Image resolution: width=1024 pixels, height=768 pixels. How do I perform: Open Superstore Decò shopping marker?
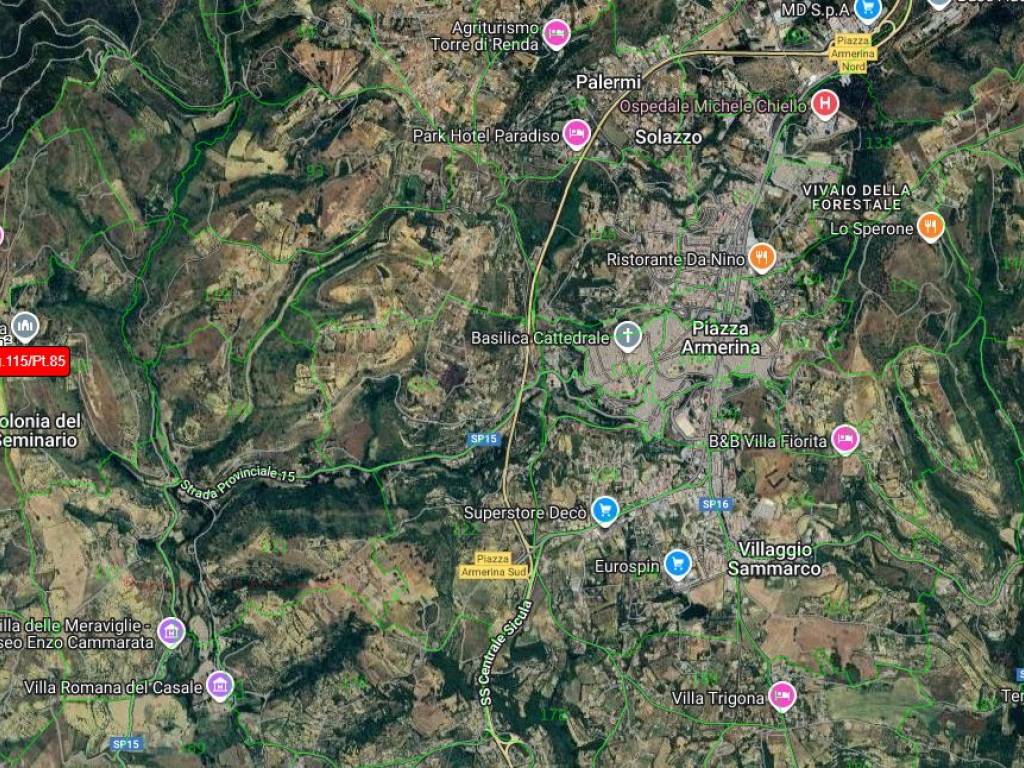tap(604, 512)
